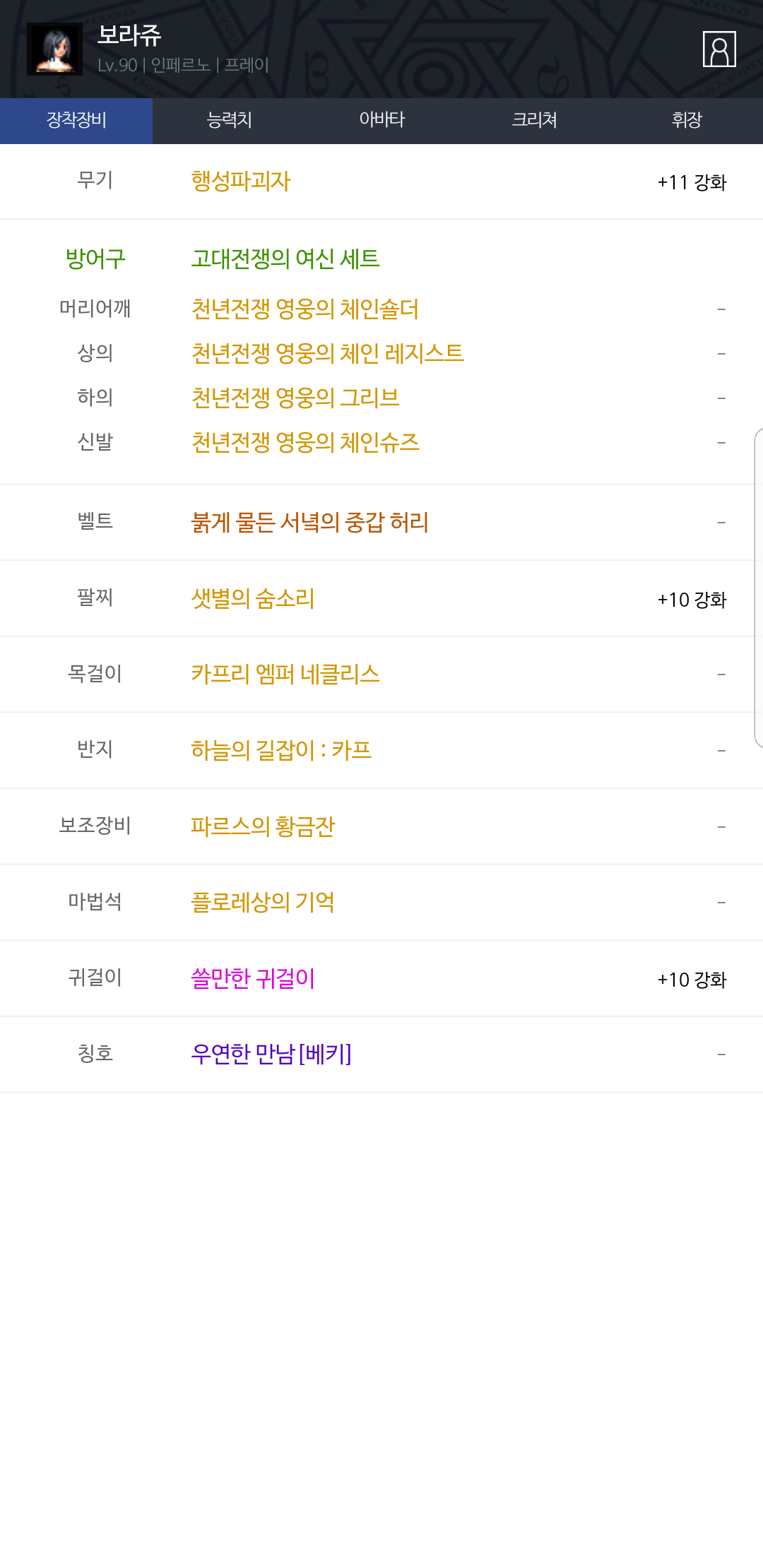Open necklace item 카프리 엠퍼 네클리스
Image resolution: width=763 pixels, height=1568 pixels.
tap(285, 675)
